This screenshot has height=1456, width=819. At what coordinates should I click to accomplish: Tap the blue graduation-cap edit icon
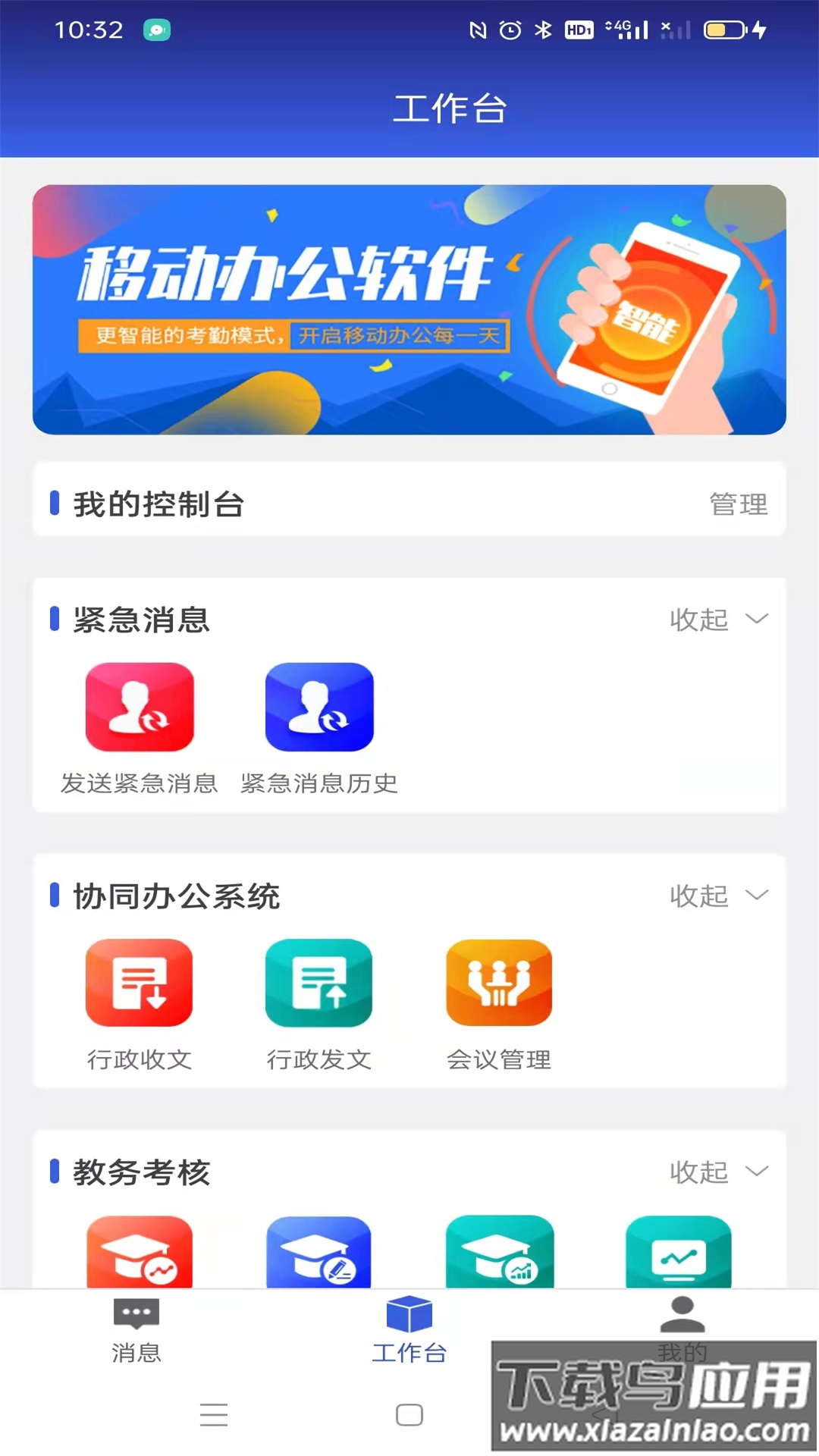click(x=319, y=1252)
